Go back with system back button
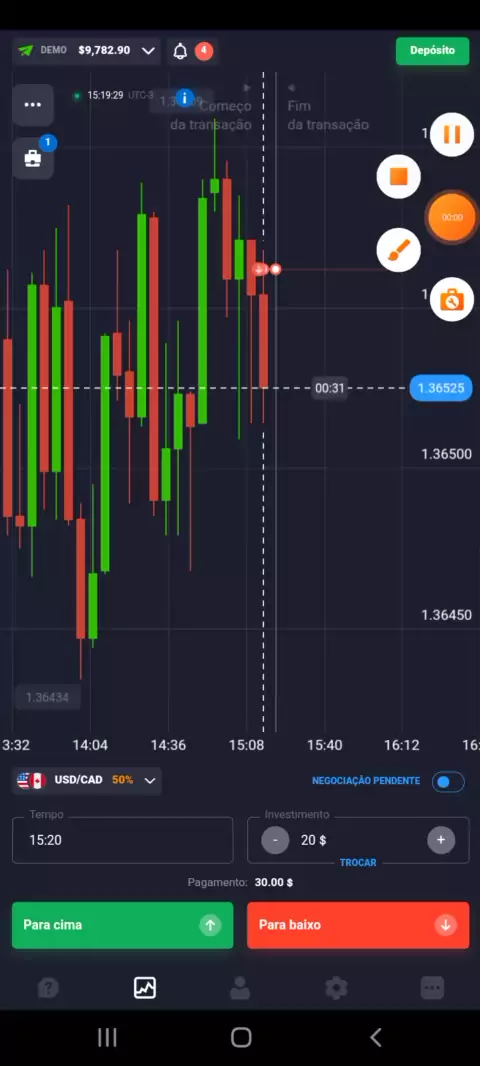This screenshot has height=1066, width=480. 375,1037
